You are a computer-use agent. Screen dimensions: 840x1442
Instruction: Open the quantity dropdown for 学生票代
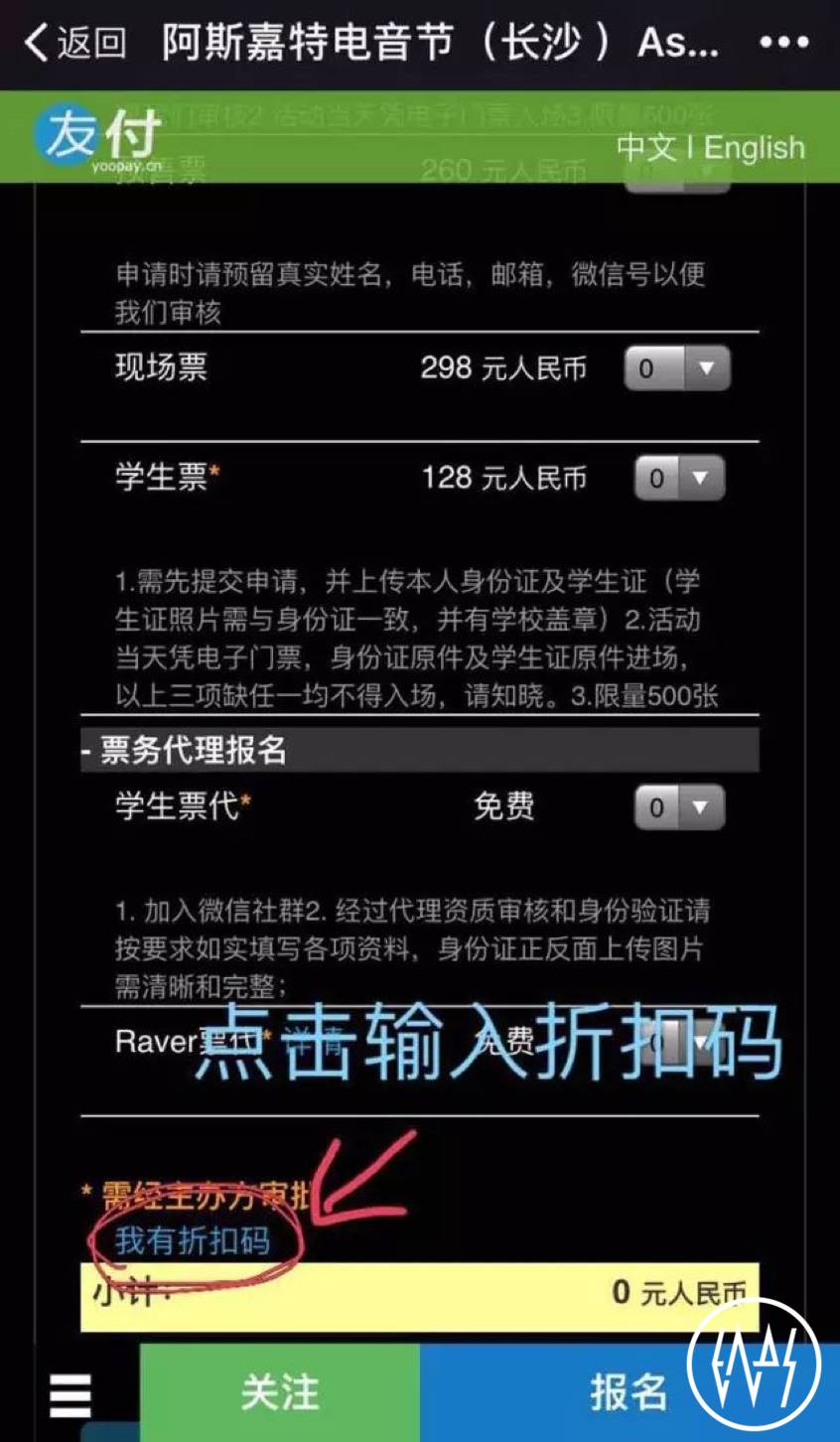679,807
